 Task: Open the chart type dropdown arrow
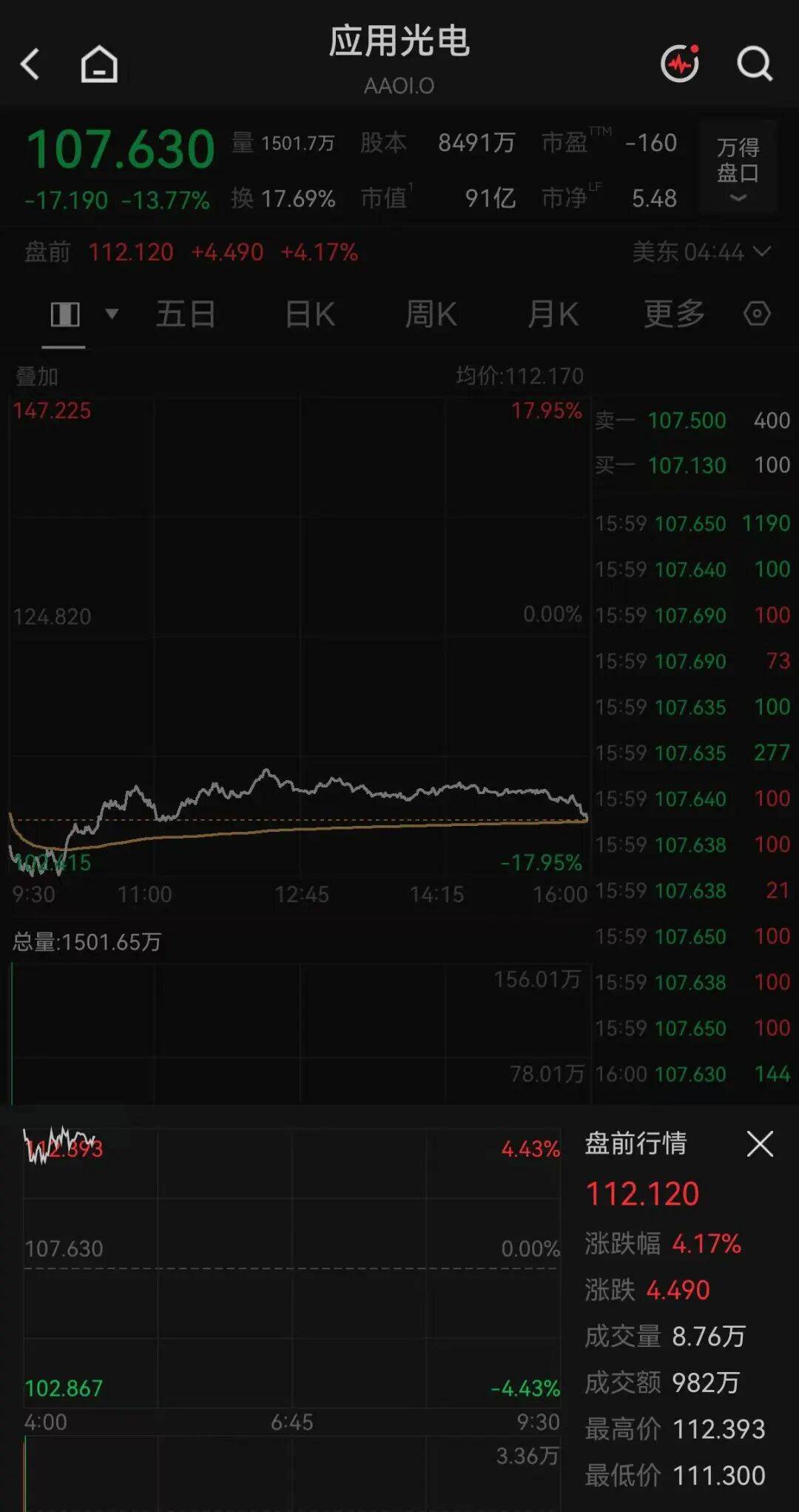(112, 314)
